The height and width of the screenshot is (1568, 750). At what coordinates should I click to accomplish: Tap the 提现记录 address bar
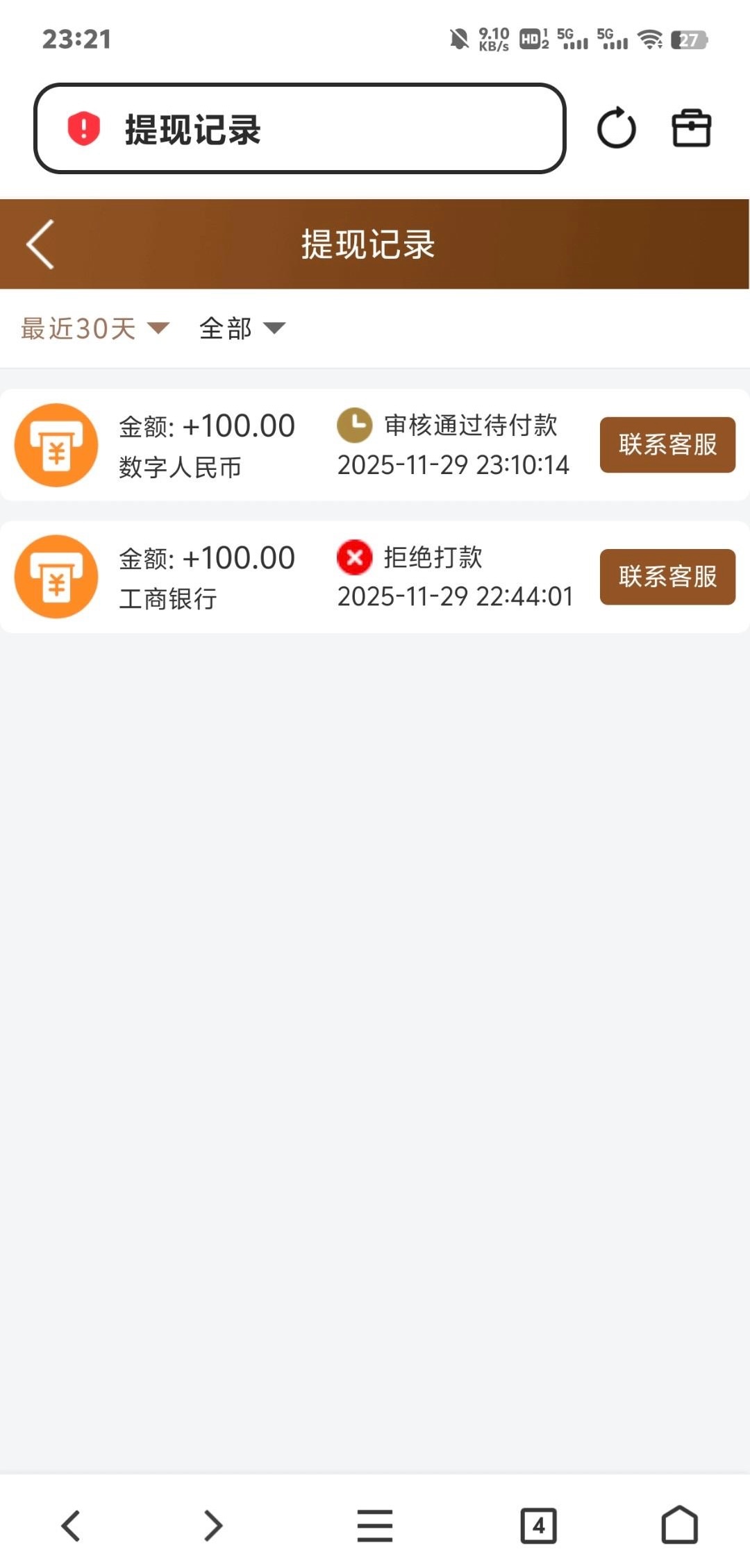pyautogui.click(x=299, y=128)
